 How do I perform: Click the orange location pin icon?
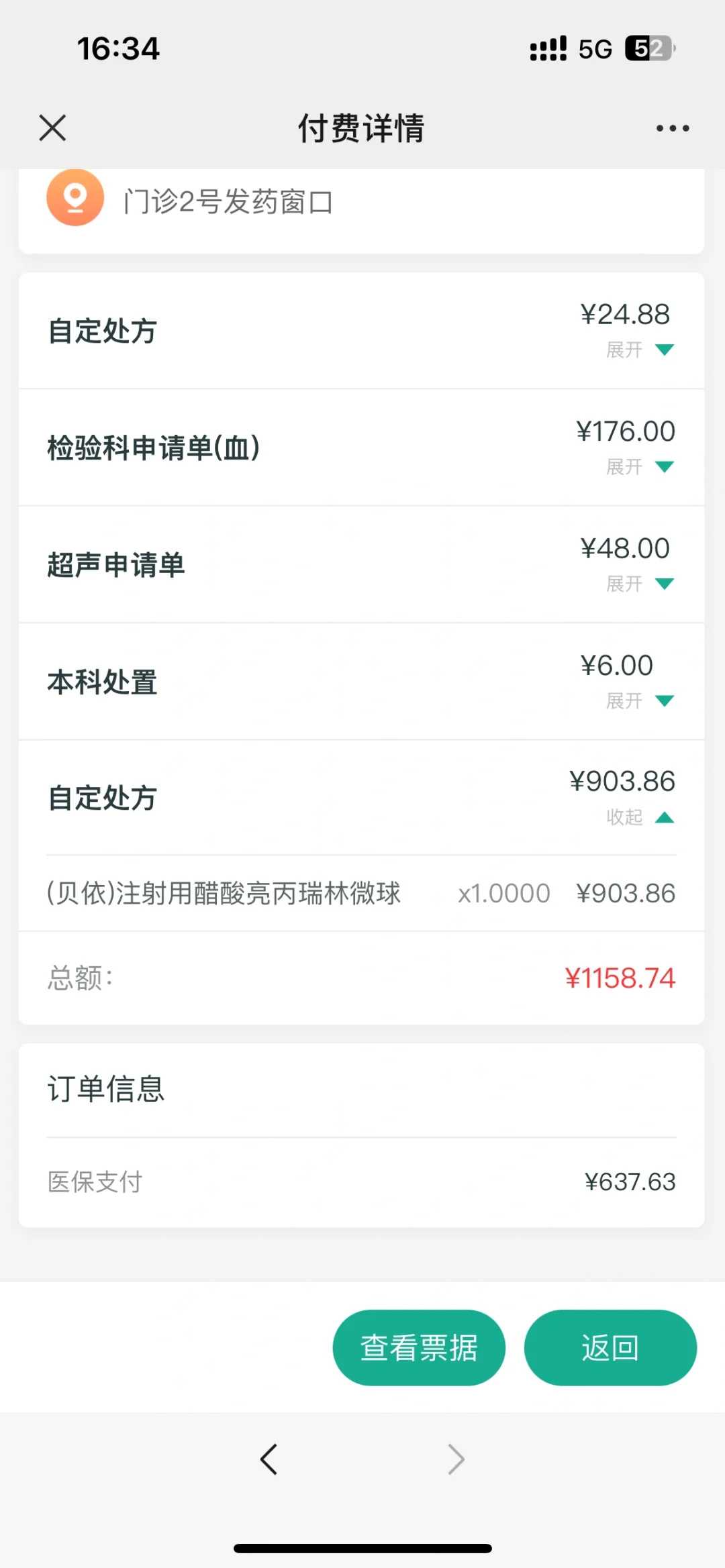[75, 198]
